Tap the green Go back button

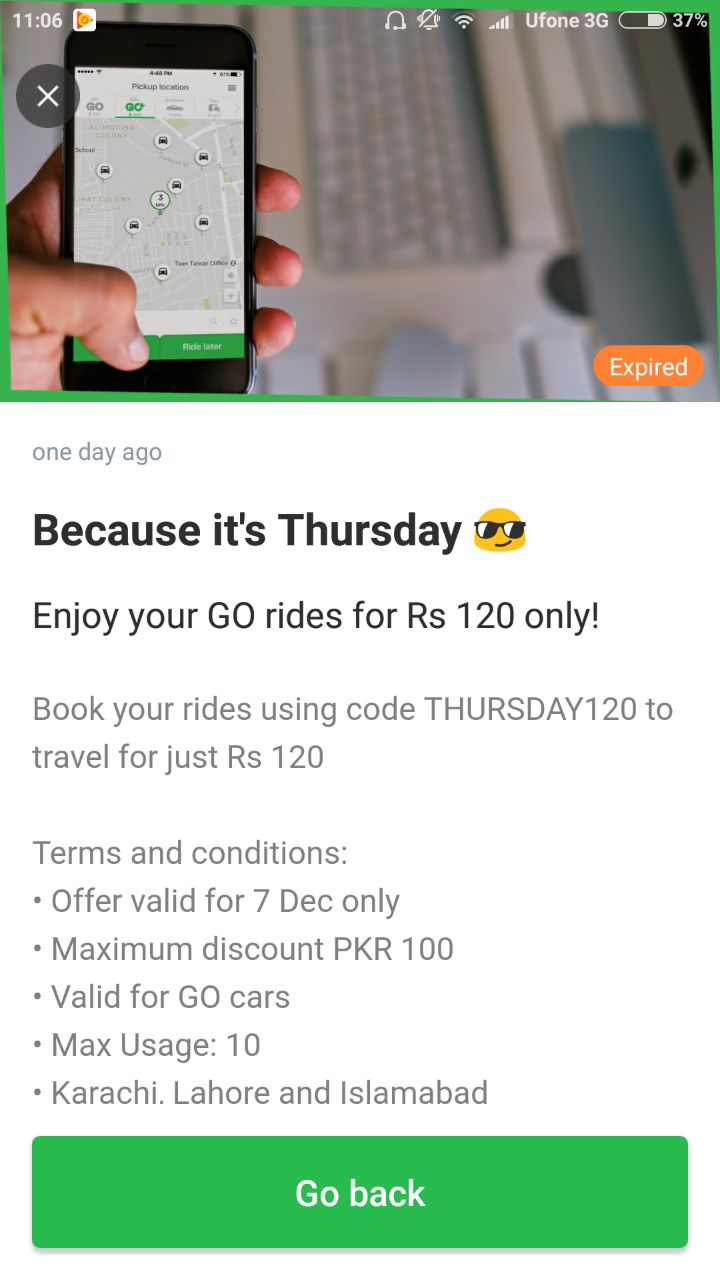coord(360,1192)
